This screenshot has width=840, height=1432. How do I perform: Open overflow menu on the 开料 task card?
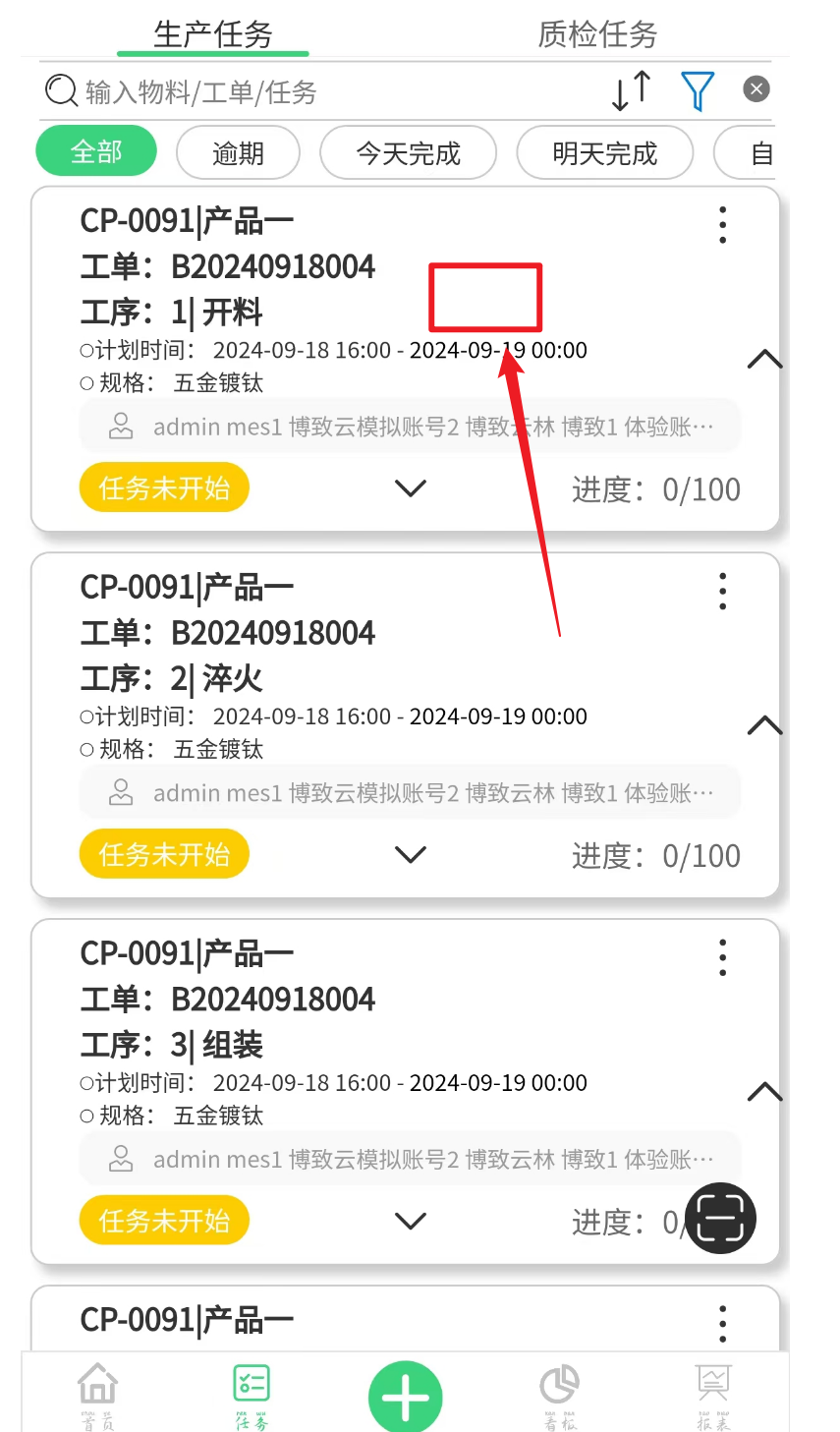pos(723,225)
